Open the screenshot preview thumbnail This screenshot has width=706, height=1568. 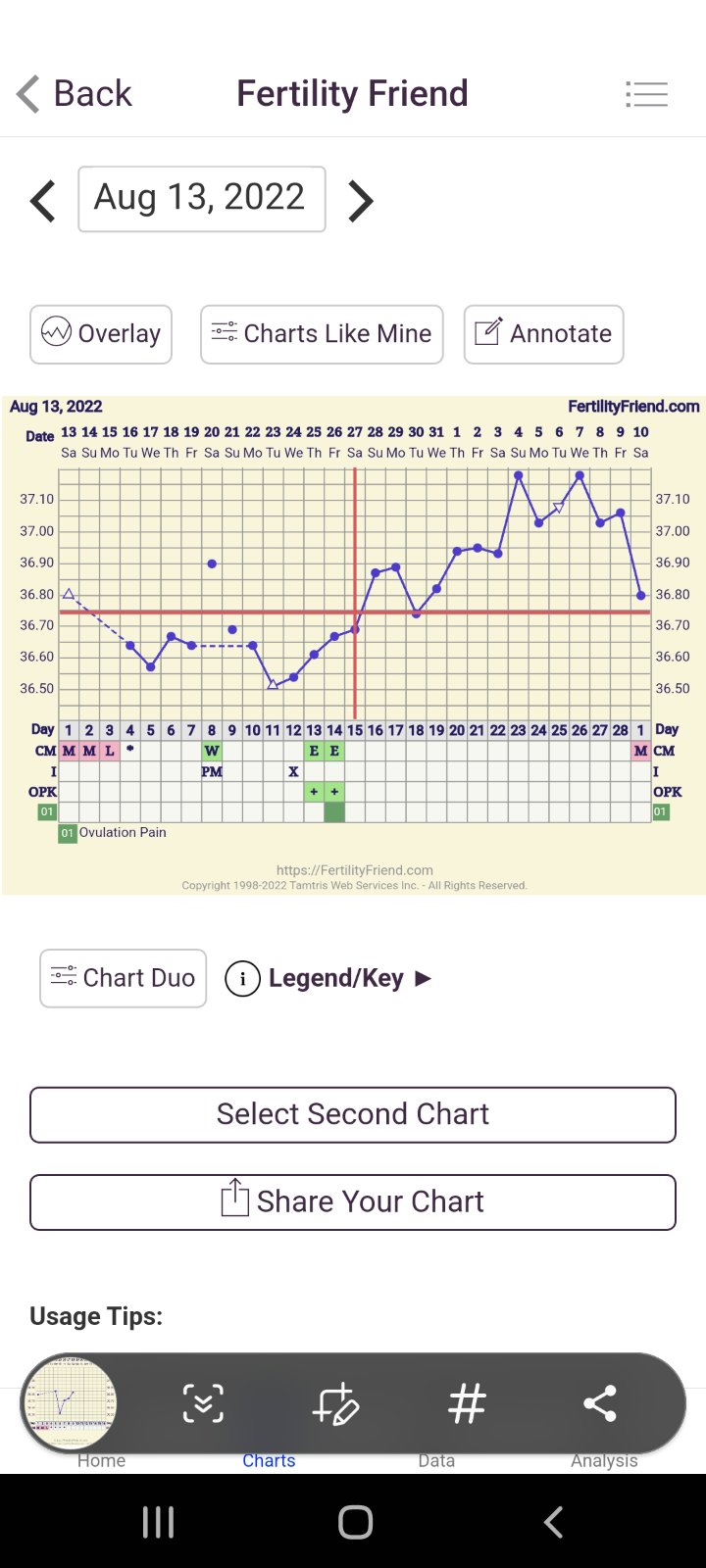(x=69, y=1403)
